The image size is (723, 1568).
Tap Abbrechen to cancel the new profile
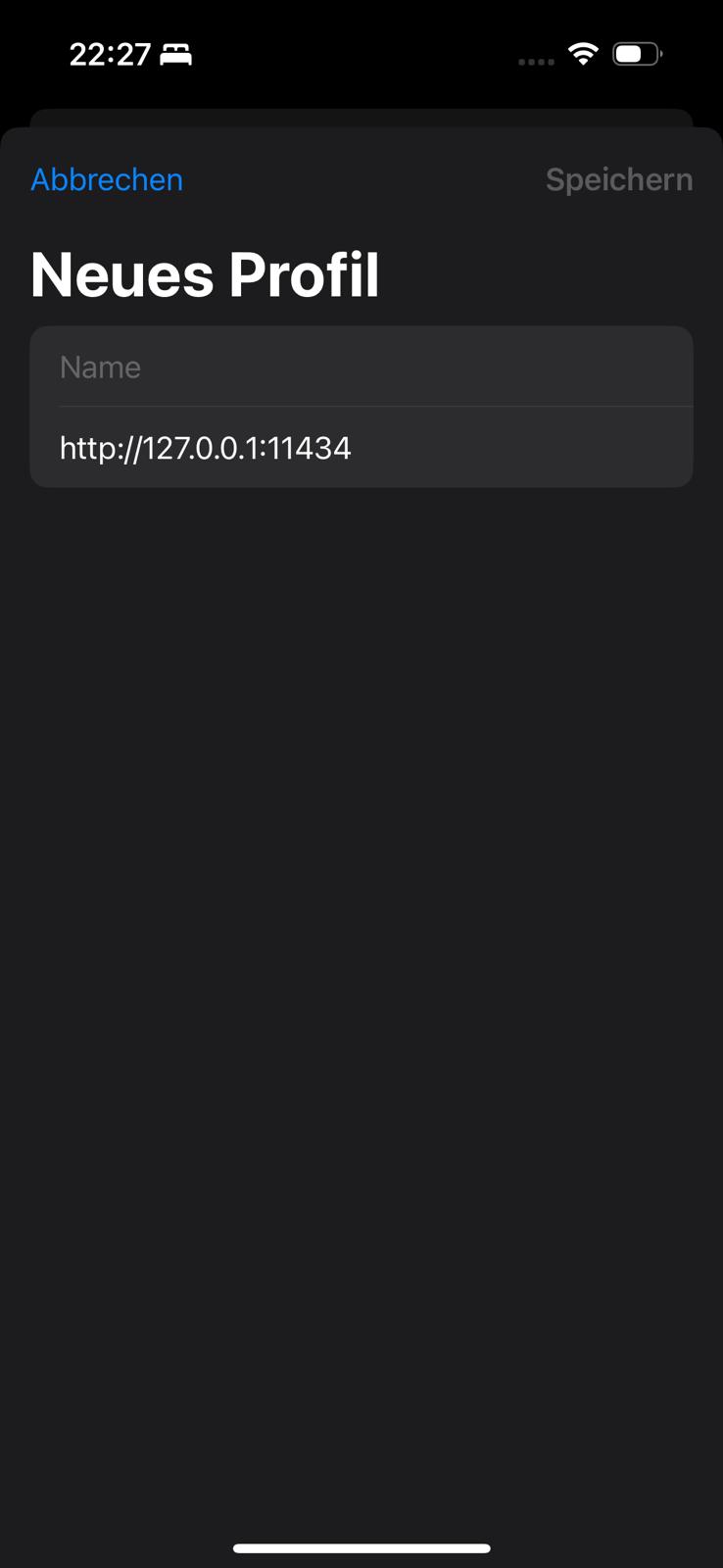point(107,179)
